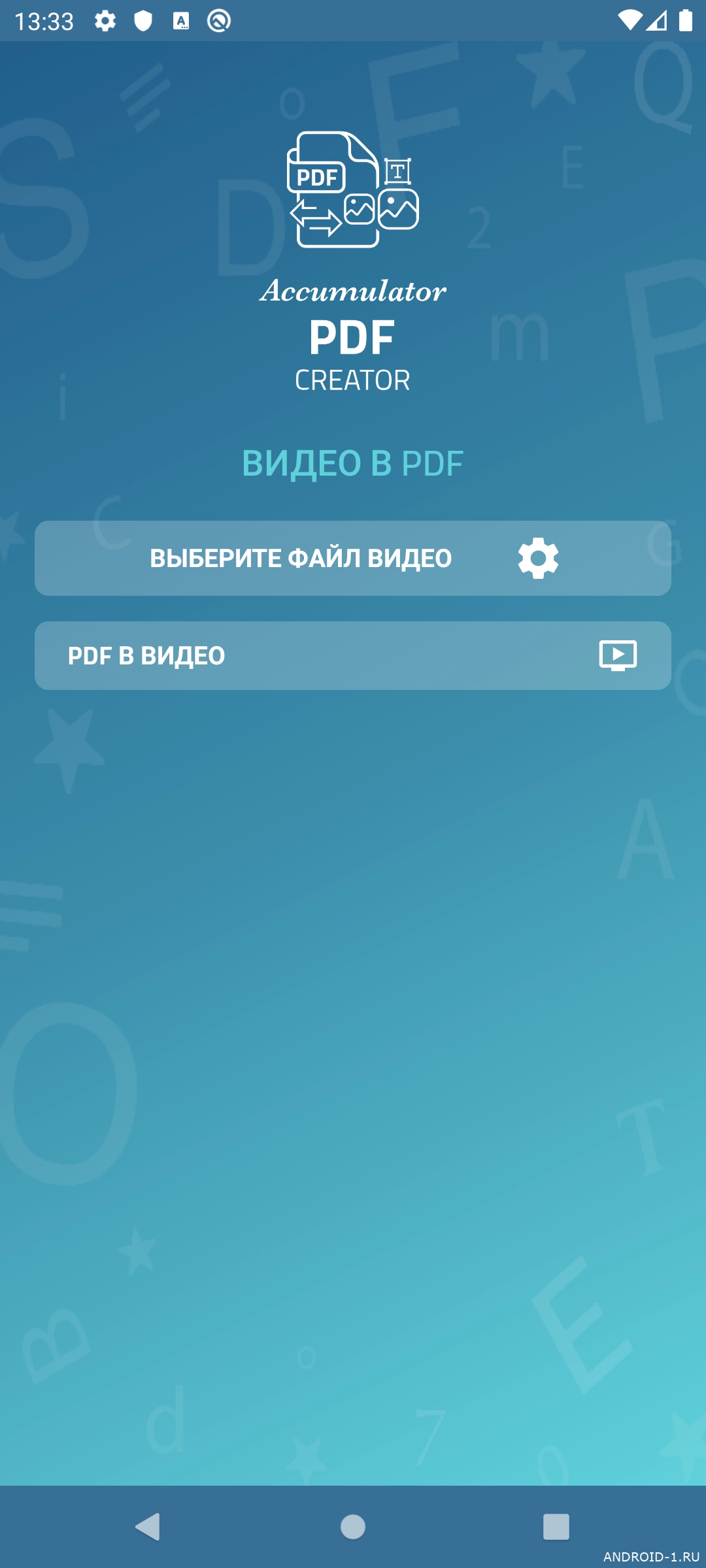Viewport: 706px width, 1568px height.
Task: Tap the ВЫБЕРИТЕ ФАЙЛ ВИДЕО button
Action: click(301, 559)
